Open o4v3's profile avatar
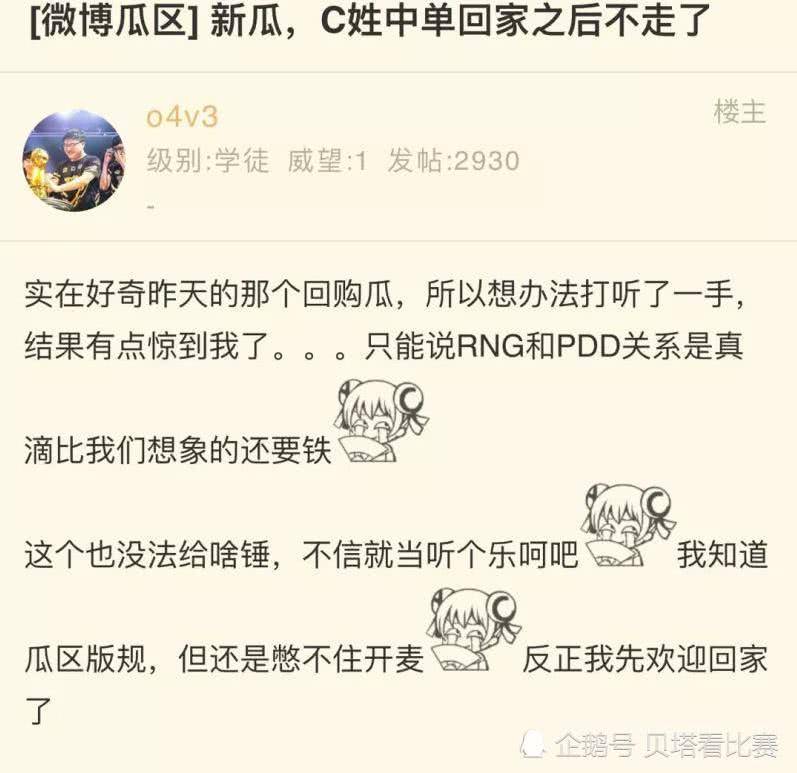797x773 pixels. (x=74, y=160)
